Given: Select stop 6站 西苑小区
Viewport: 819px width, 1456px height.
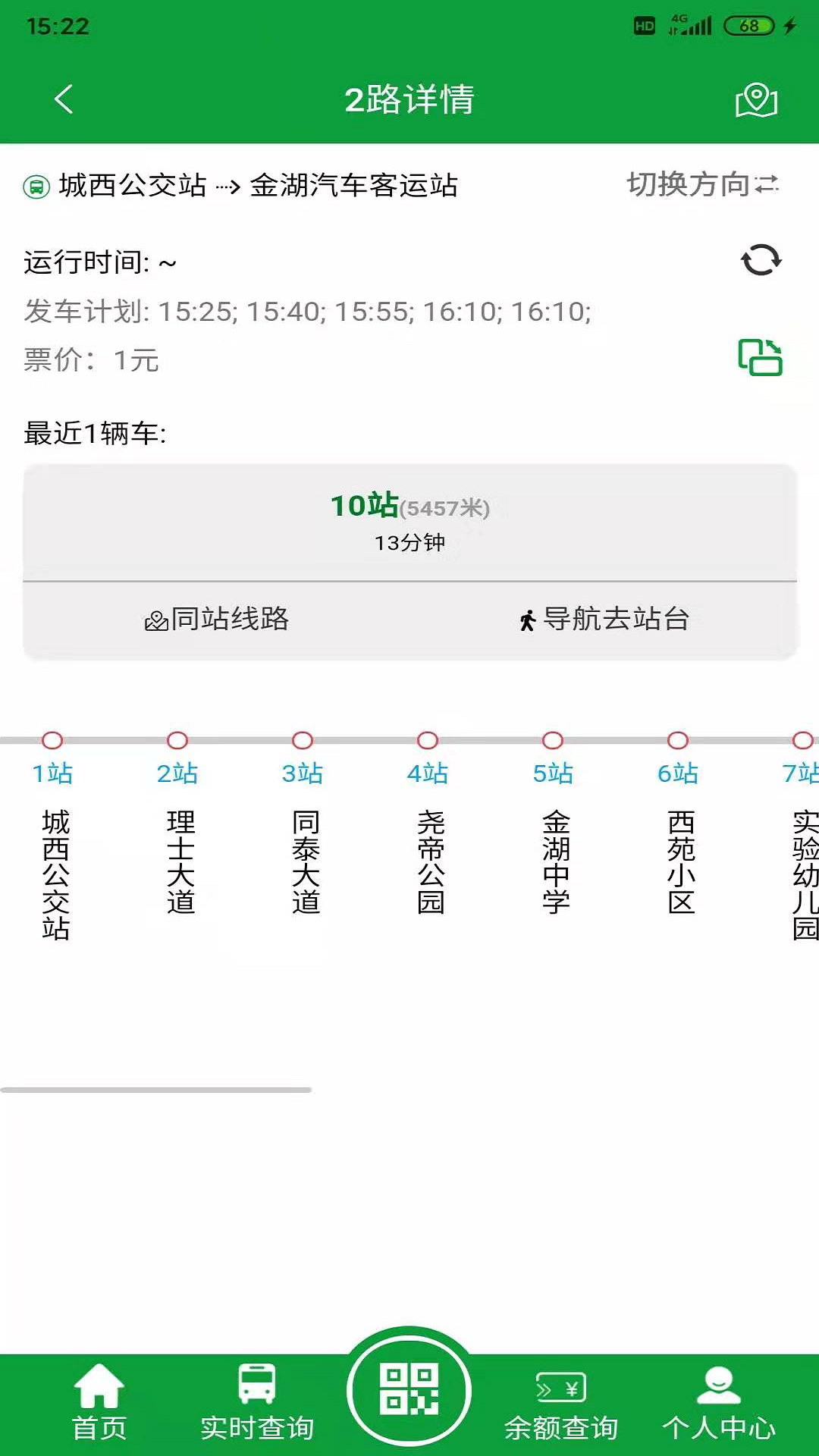Looking at the screenshot, I should (x=679, y=834).
